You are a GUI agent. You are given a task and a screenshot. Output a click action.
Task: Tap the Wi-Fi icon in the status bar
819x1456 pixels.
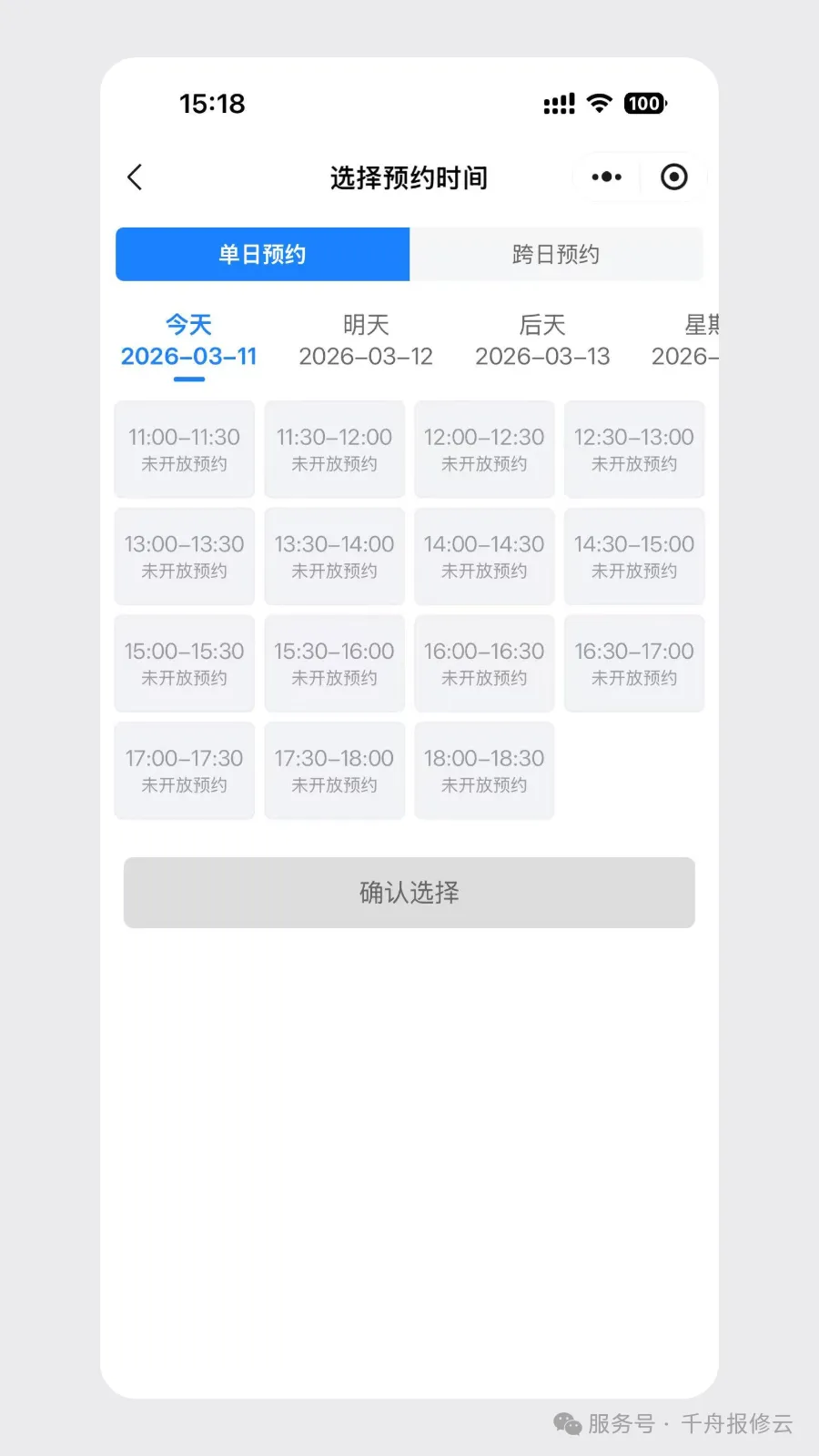coord(598,103)
